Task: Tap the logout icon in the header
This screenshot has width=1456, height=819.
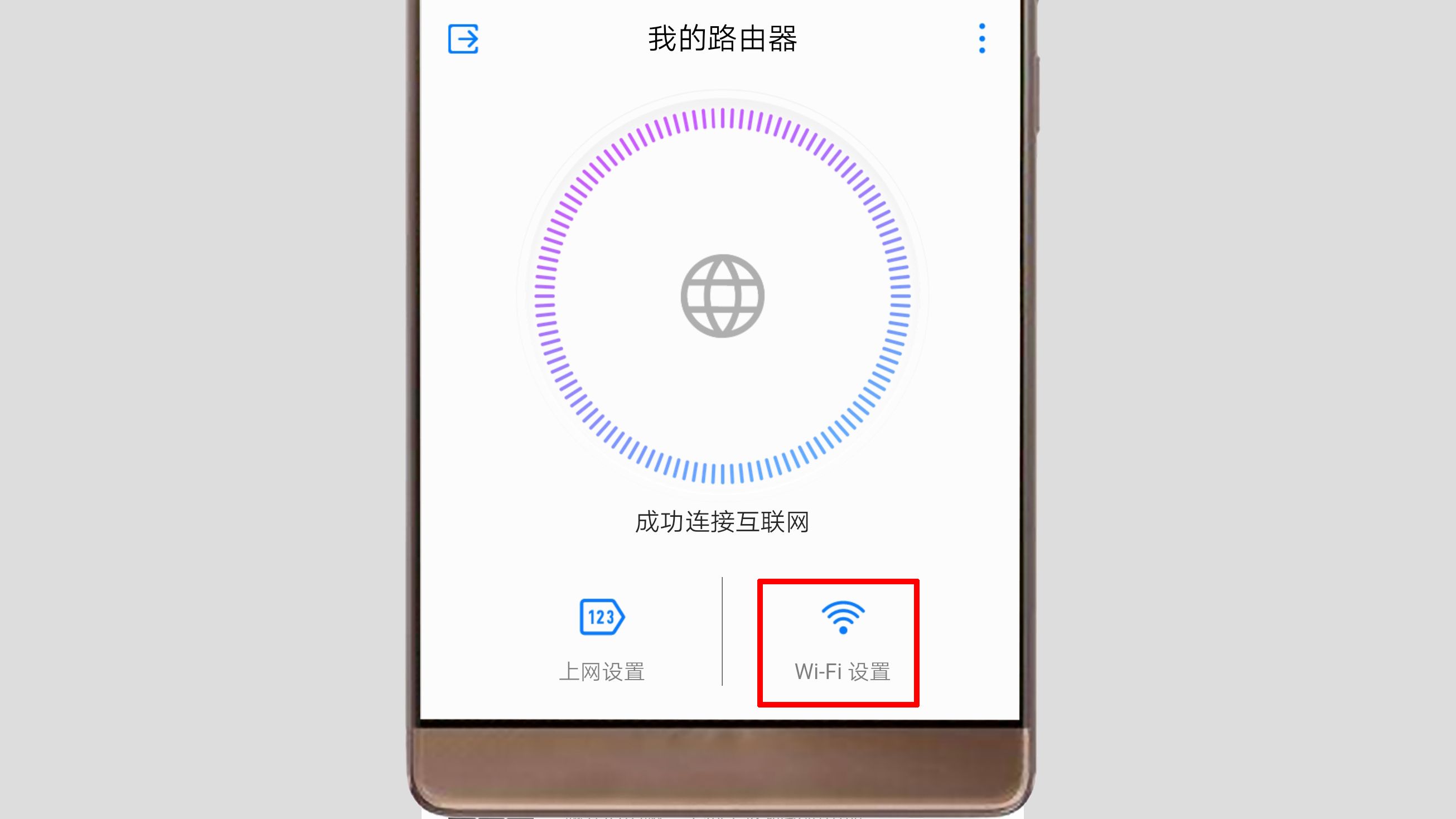Action: point(463,39)
